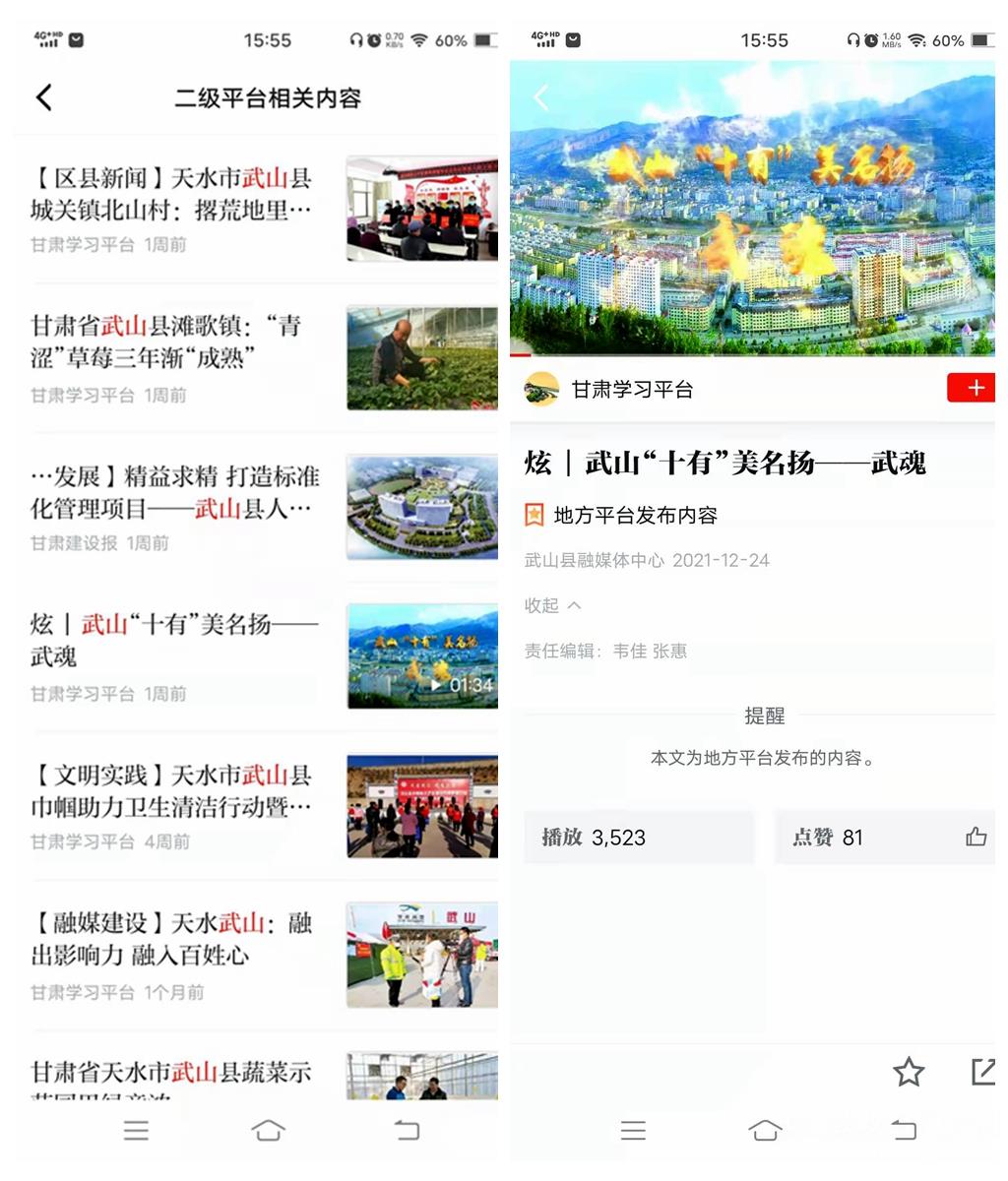Follow 甘肃学习平台 with the red plus button
Image resolution: width=1008 pixels, height=1181 pixels.
click(x=972, y=388)
